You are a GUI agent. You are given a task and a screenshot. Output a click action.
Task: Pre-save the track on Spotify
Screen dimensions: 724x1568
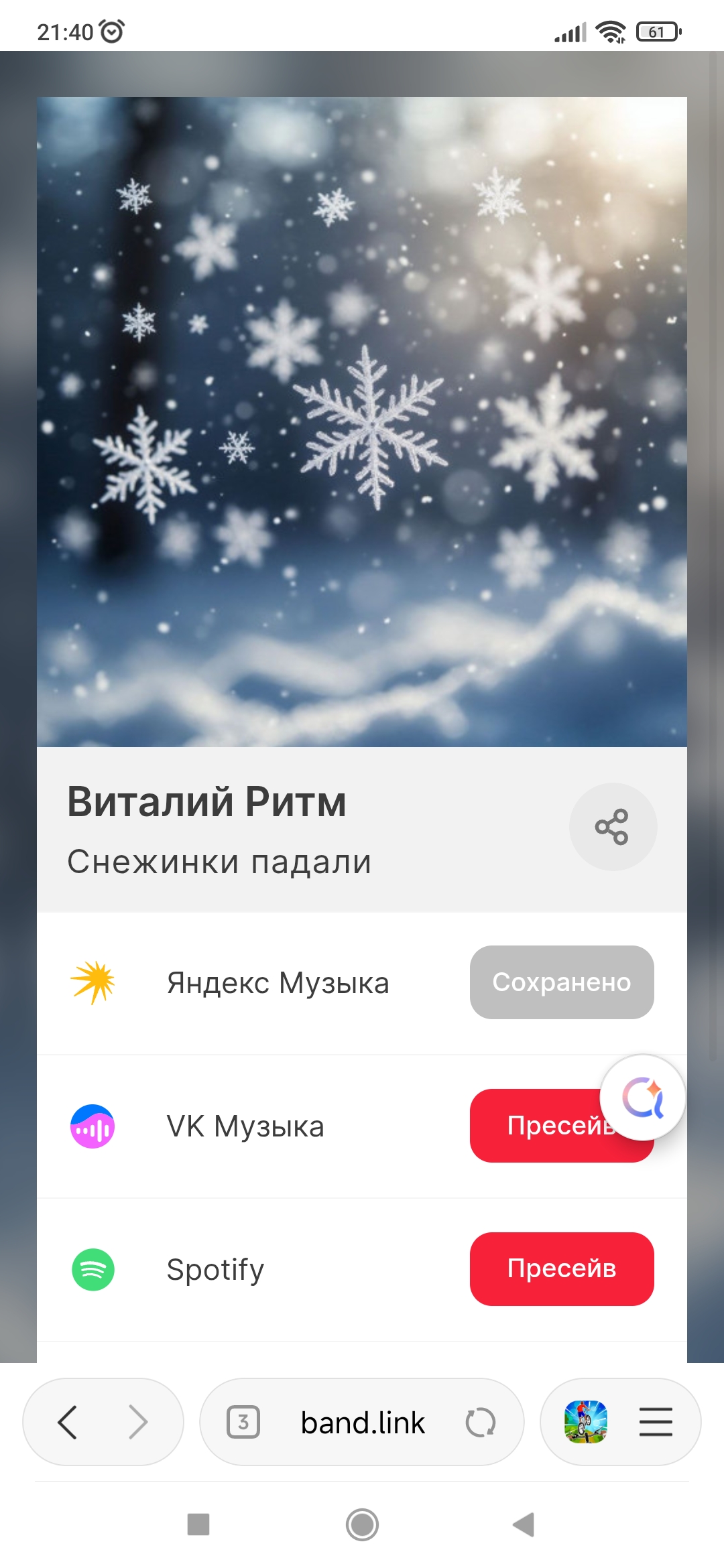coord(561,1269)
